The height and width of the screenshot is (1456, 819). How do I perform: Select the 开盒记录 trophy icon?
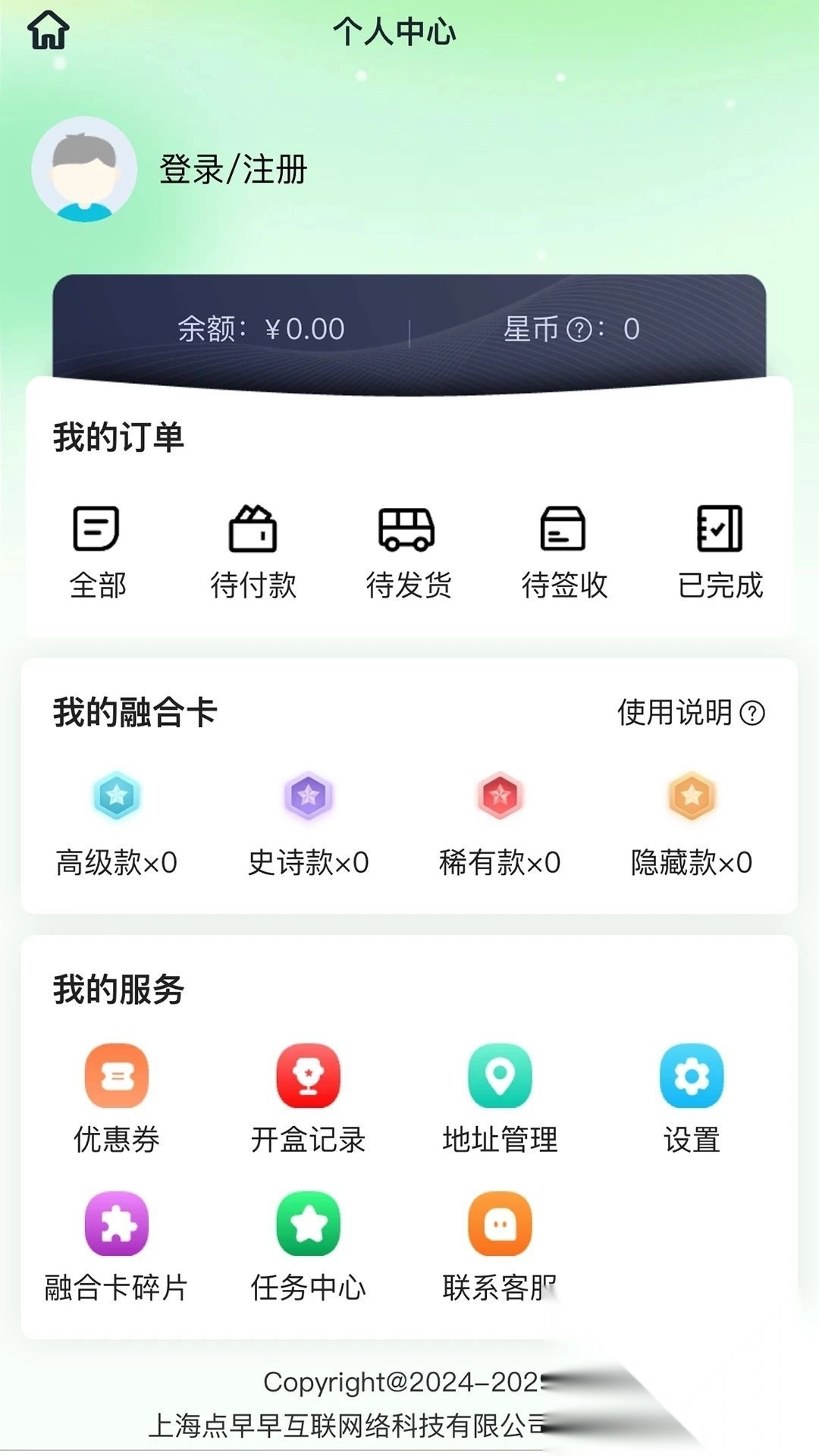point(307,1075)
